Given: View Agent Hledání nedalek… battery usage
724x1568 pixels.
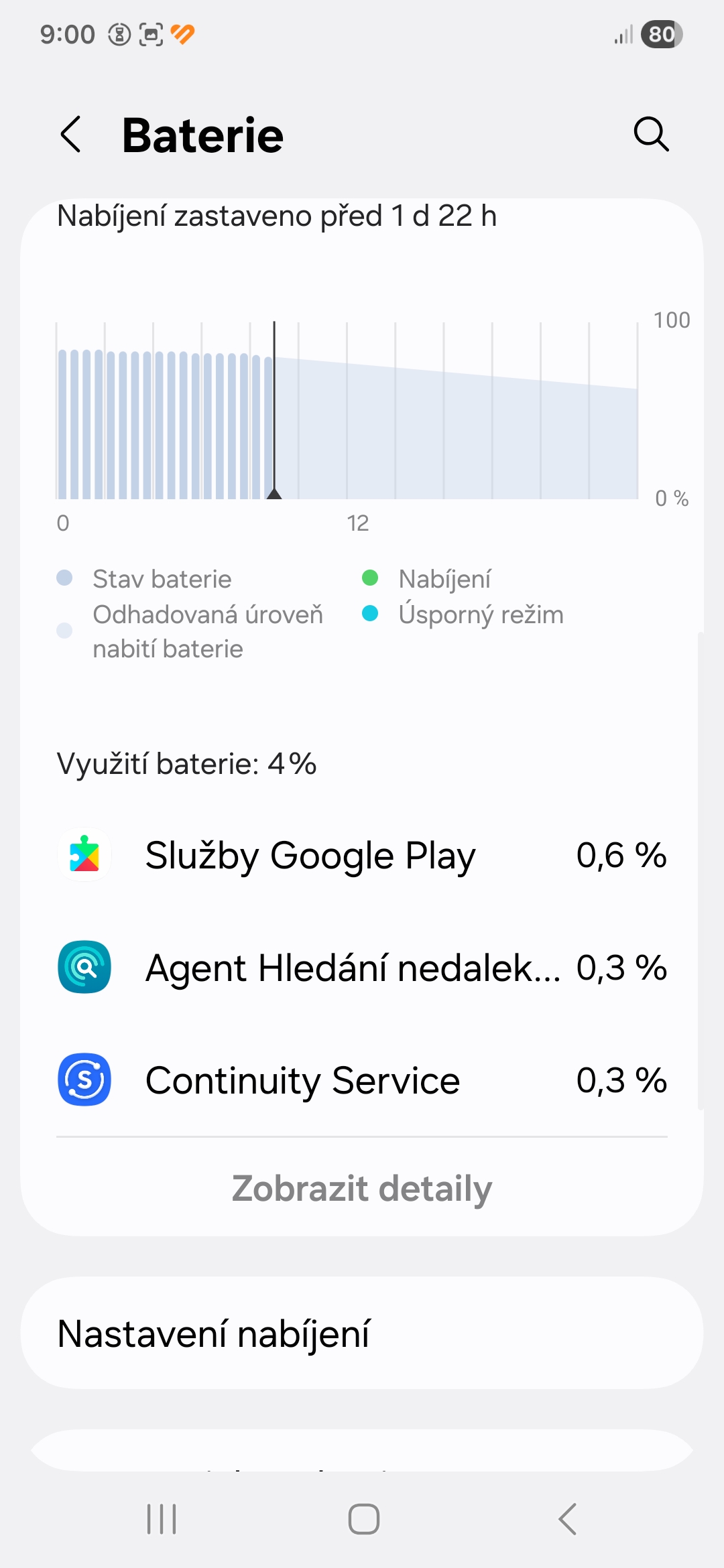Looking at the screenshot, I should coord(362,968).
